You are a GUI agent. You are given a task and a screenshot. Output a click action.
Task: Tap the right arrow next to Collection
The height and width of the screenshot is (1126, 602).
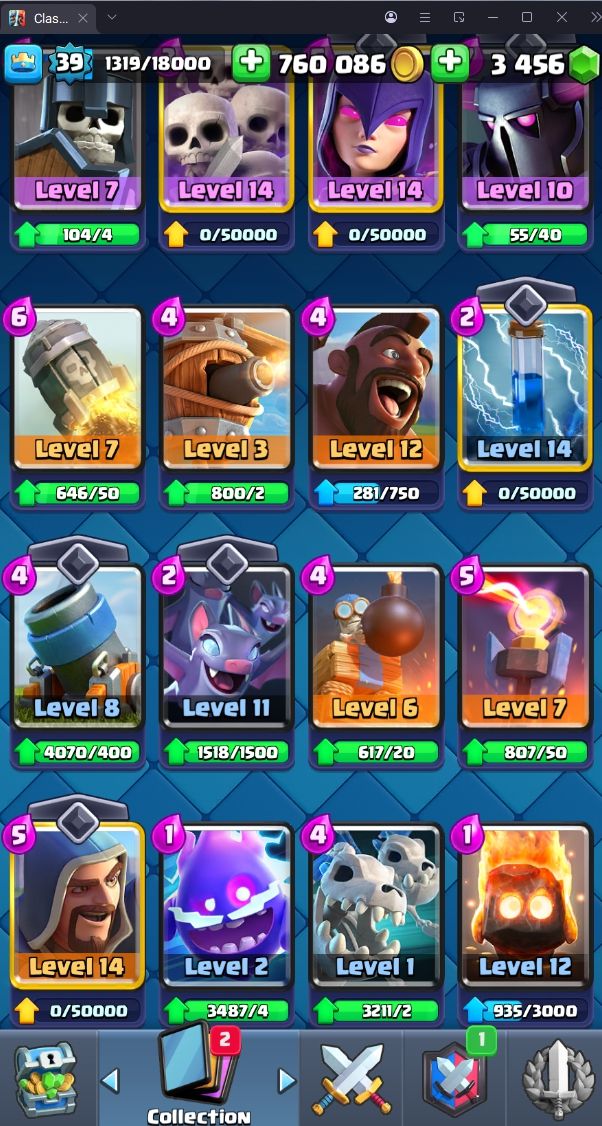click(x=287, y=1079)
